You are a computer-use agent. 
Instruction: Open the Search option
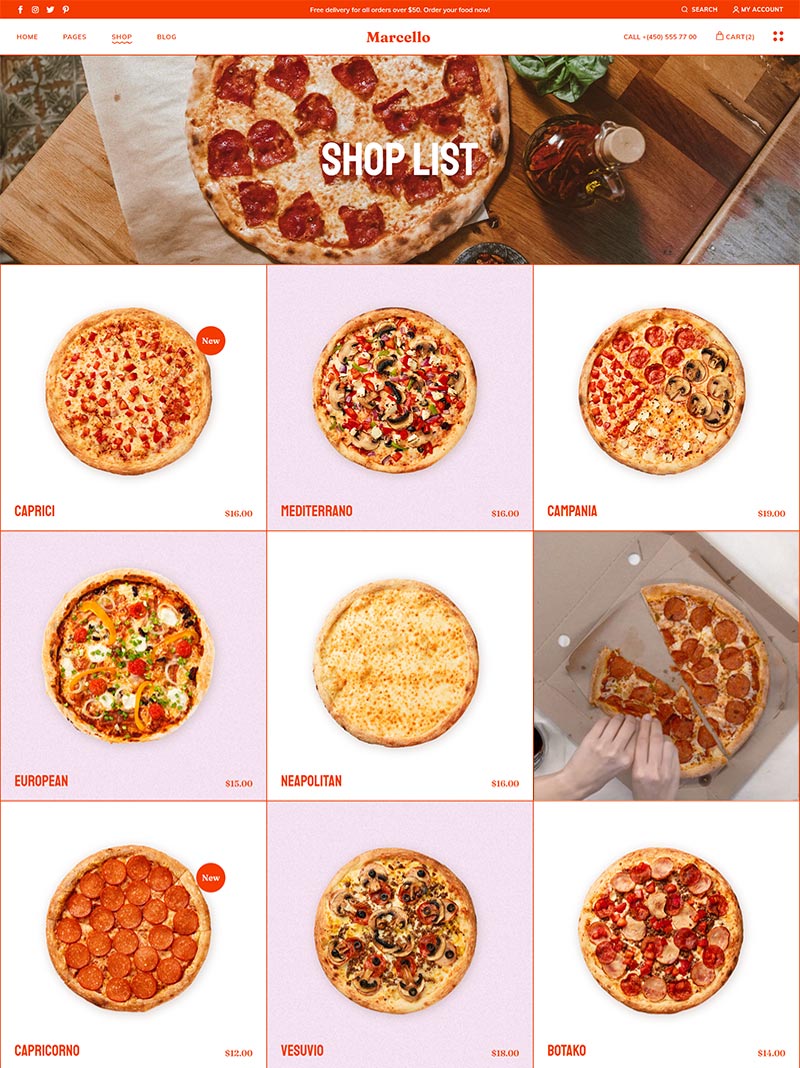[699, 10]
